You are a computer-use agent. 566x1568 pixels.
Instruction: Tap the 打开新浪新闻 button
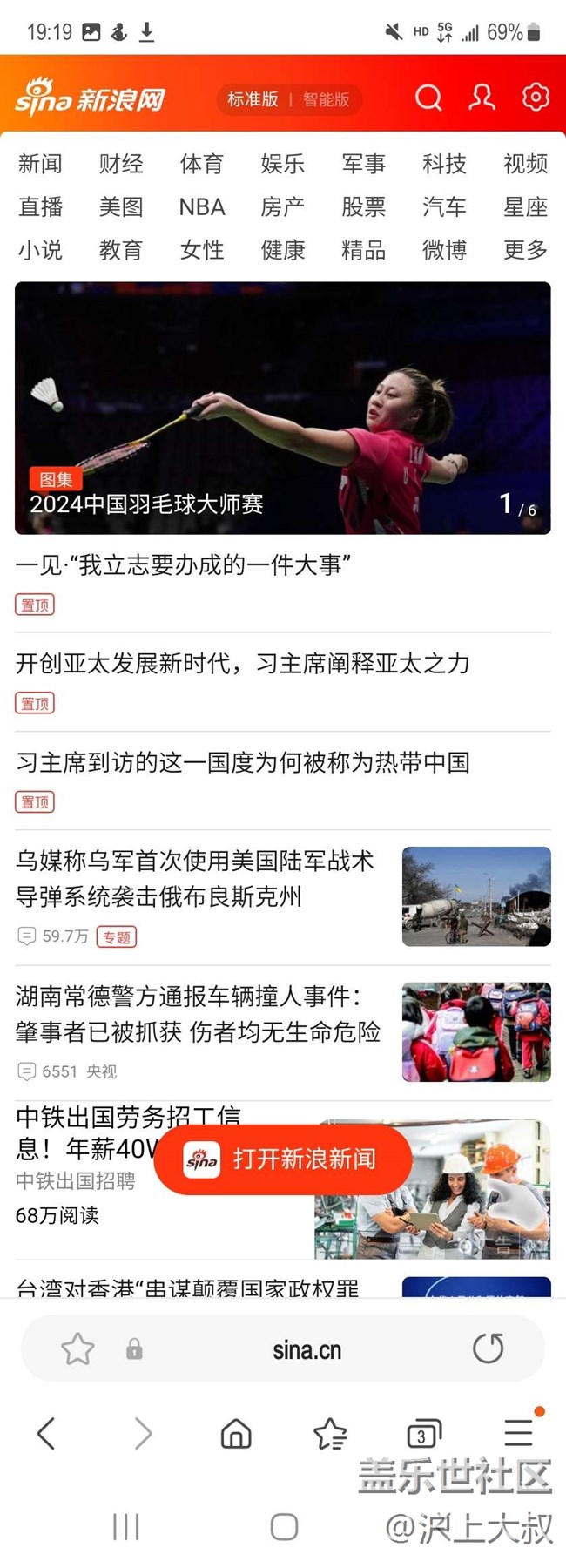click(x=282, y=1159)
